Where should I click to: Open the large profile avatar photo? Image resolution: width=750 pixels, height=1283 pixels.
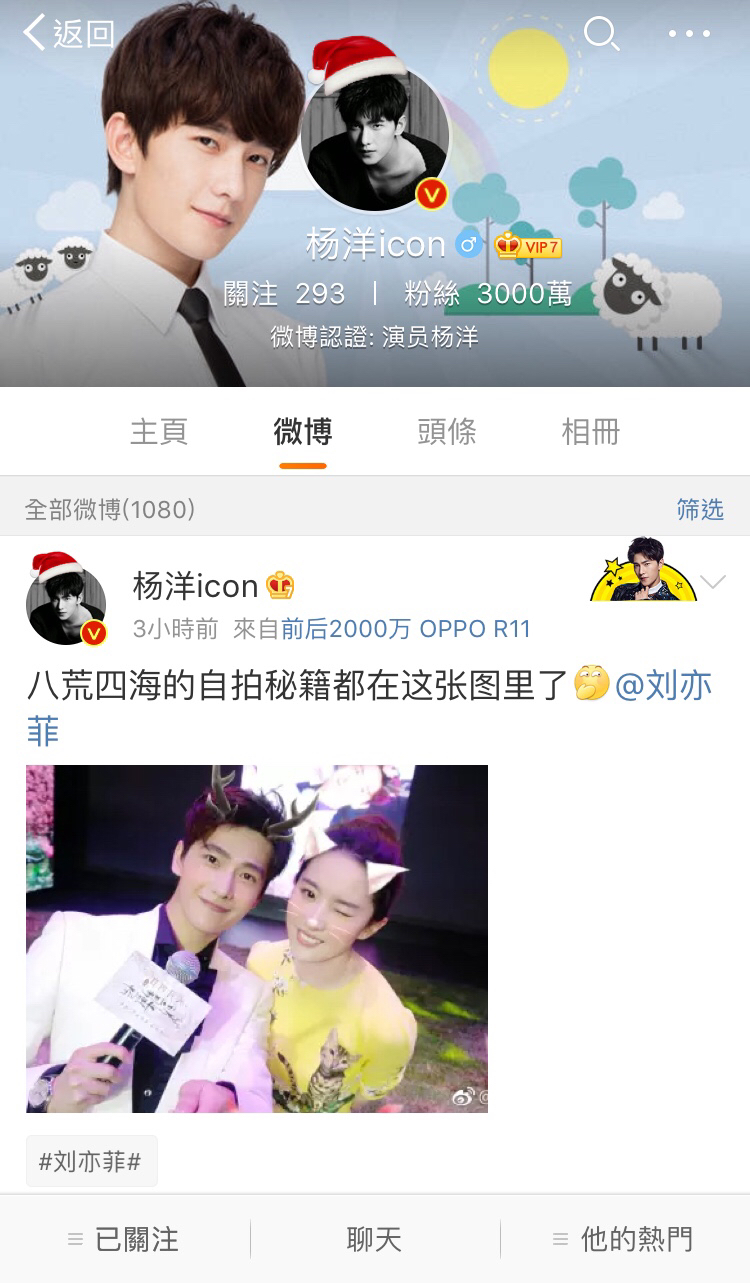[x=375, y=138]
